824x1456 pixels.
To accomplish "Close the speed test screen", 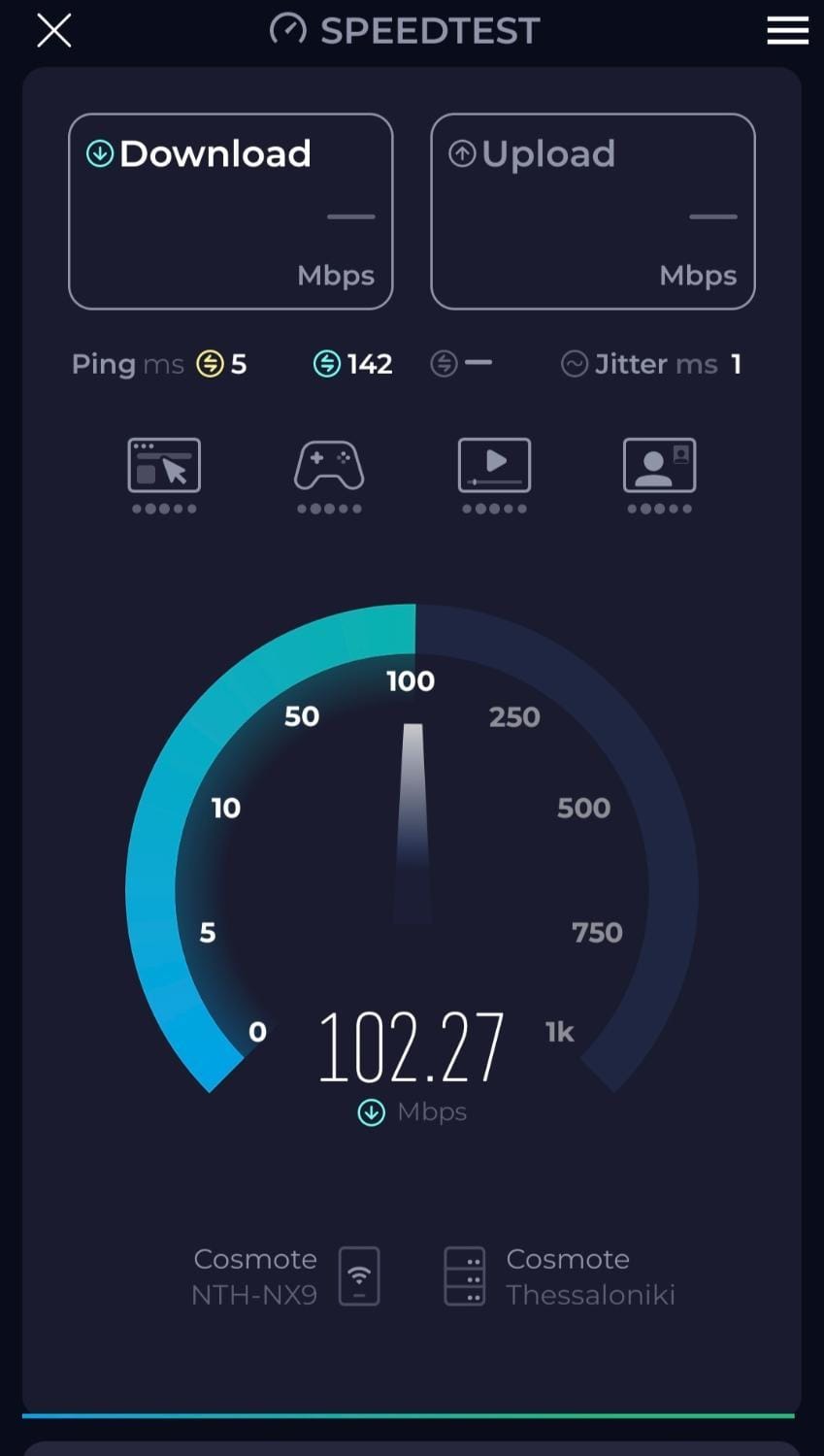I will (x=54, y=30).
